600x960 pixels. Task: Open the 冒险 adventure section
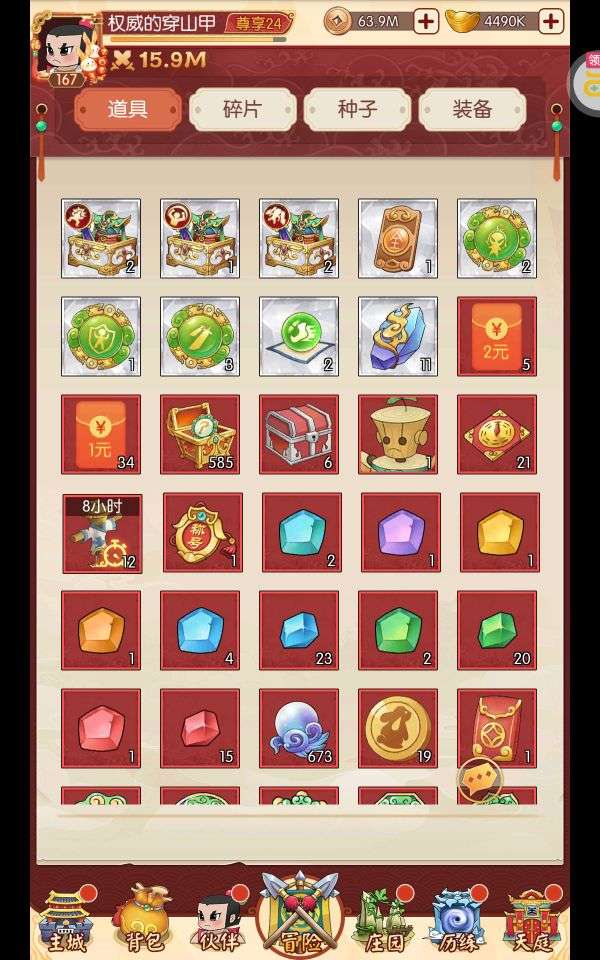[x=300, y=915]
